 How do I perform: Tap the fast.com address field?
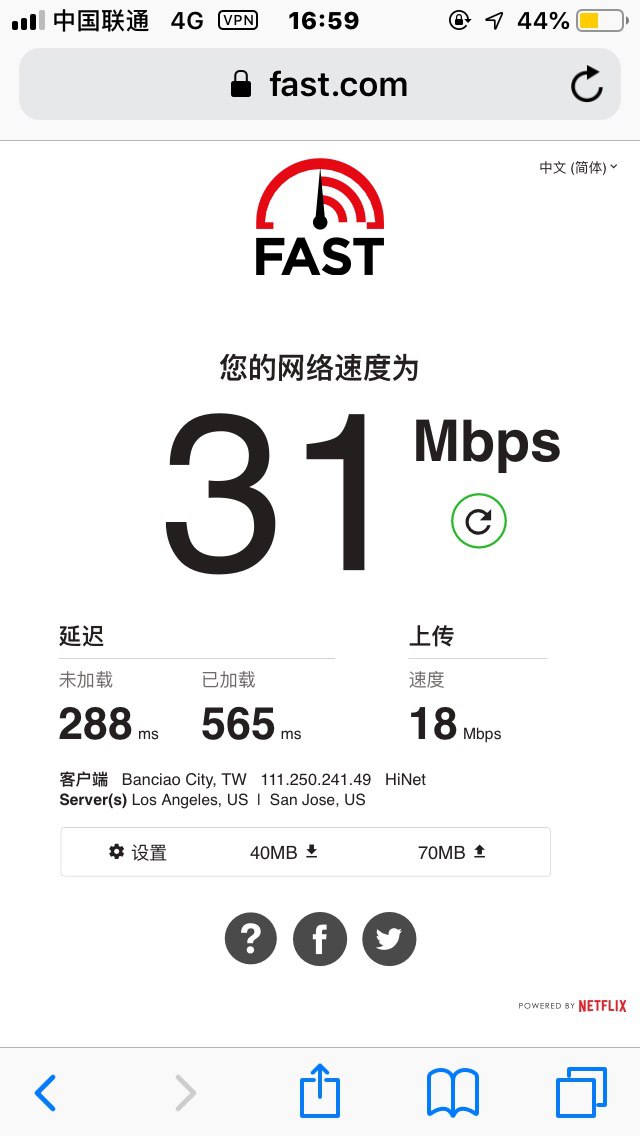point(320,85)
